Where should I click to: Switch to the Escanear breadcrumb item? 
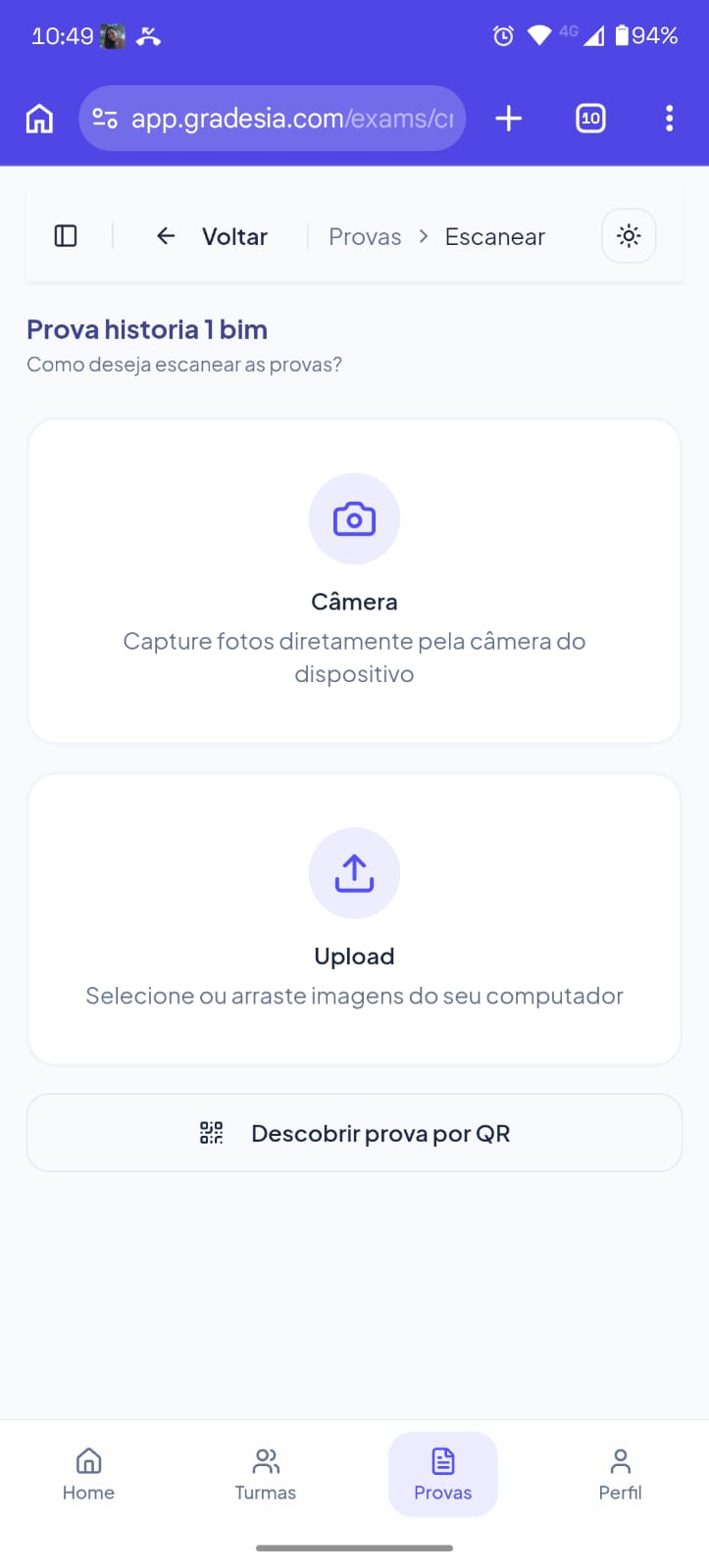(494, 236)
